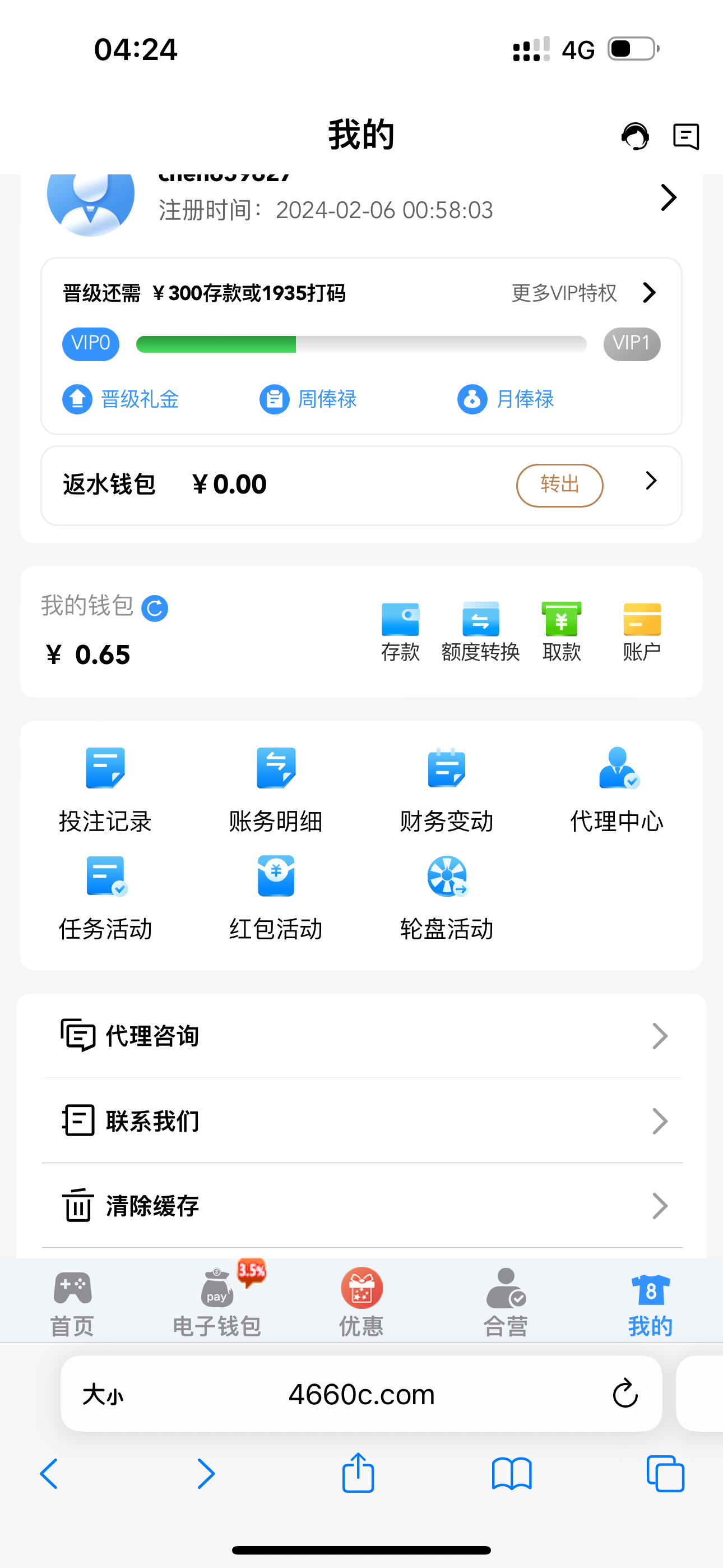Switch to the 电子钱包 tab
This screenshot has width=723, height=1568.
[217, 1303]
